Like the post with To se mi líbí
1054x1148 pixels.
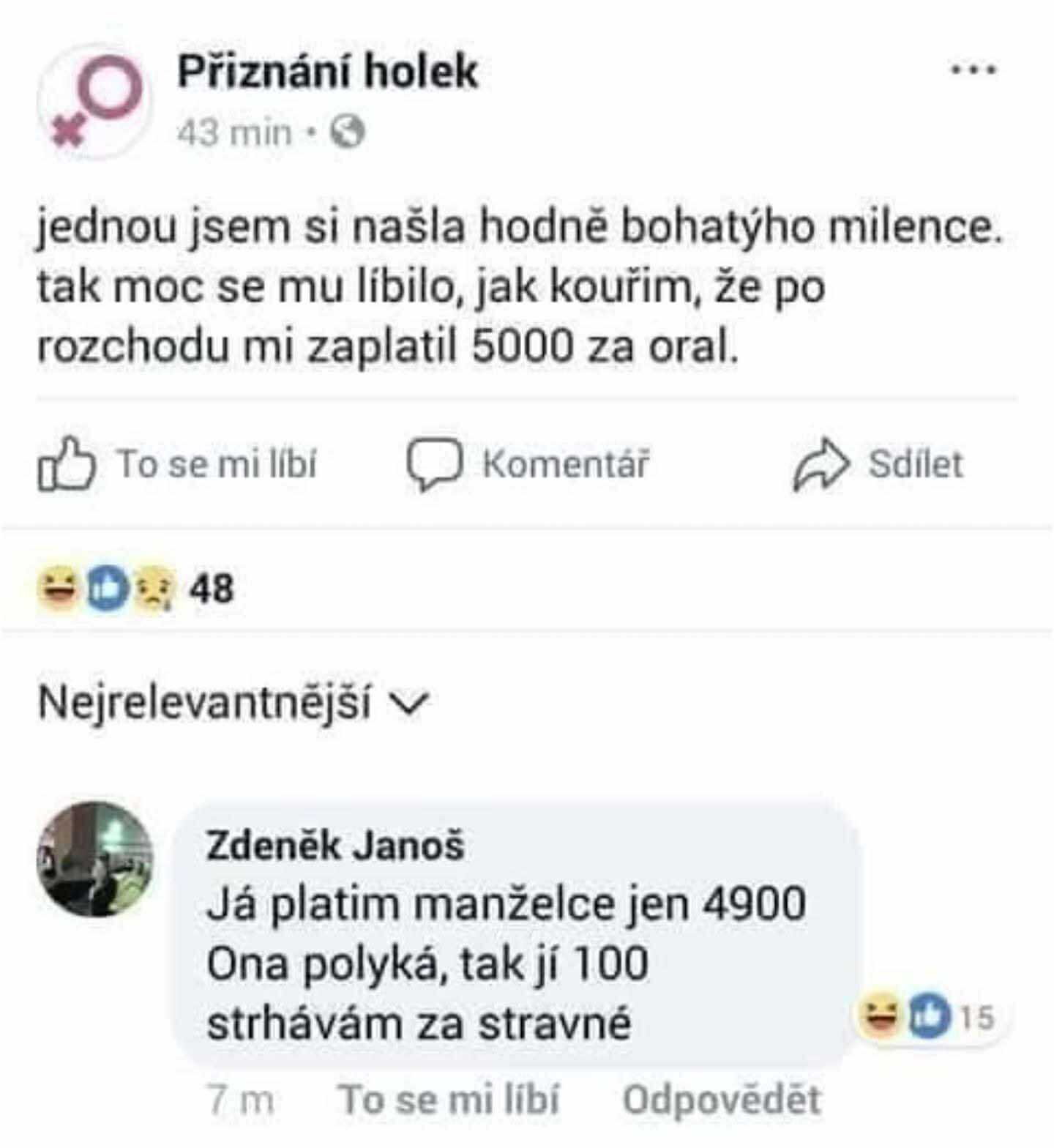click(x=178, y=464)
